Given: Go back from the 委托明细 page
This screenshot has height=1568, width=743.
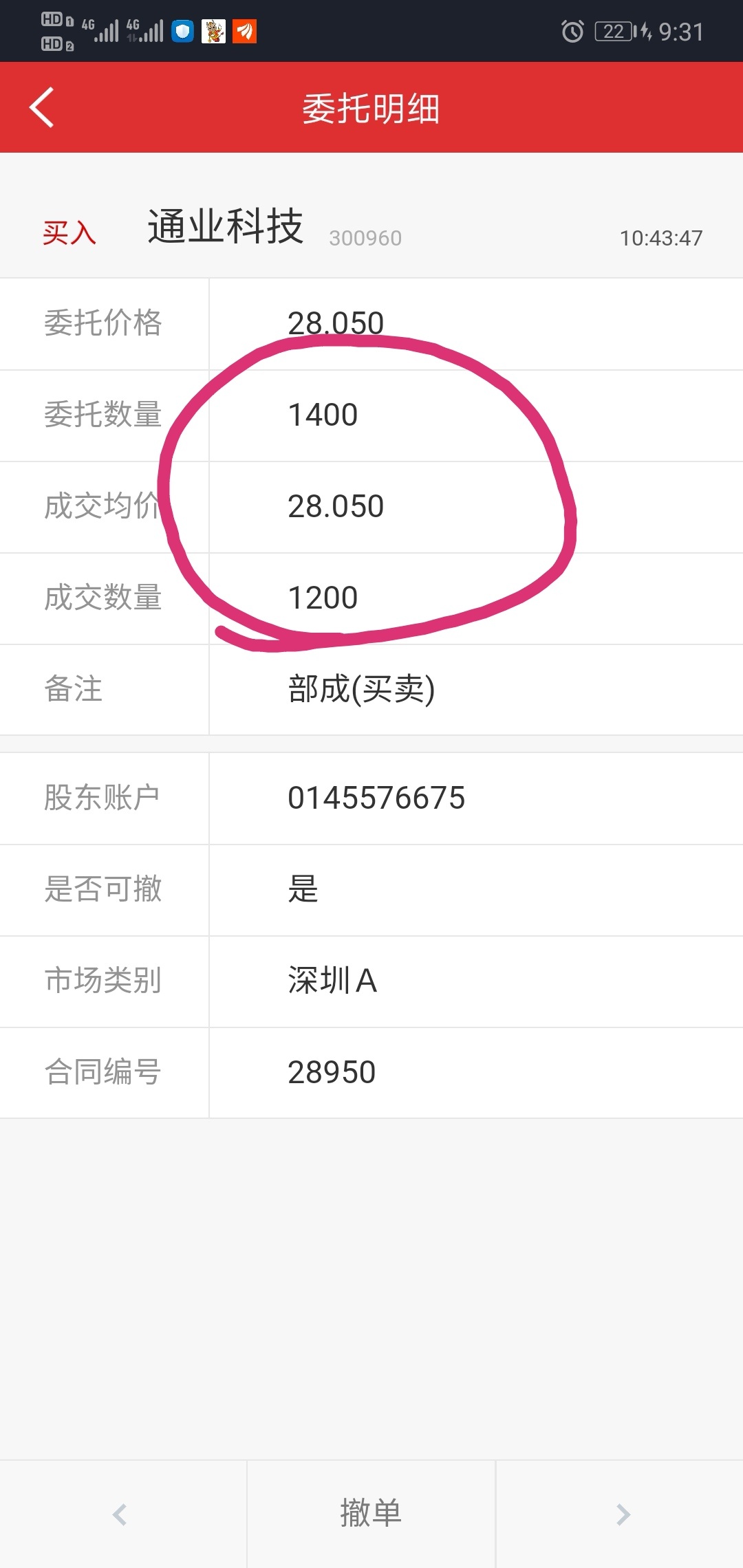Looking at the screenshot, I should 41,107.
